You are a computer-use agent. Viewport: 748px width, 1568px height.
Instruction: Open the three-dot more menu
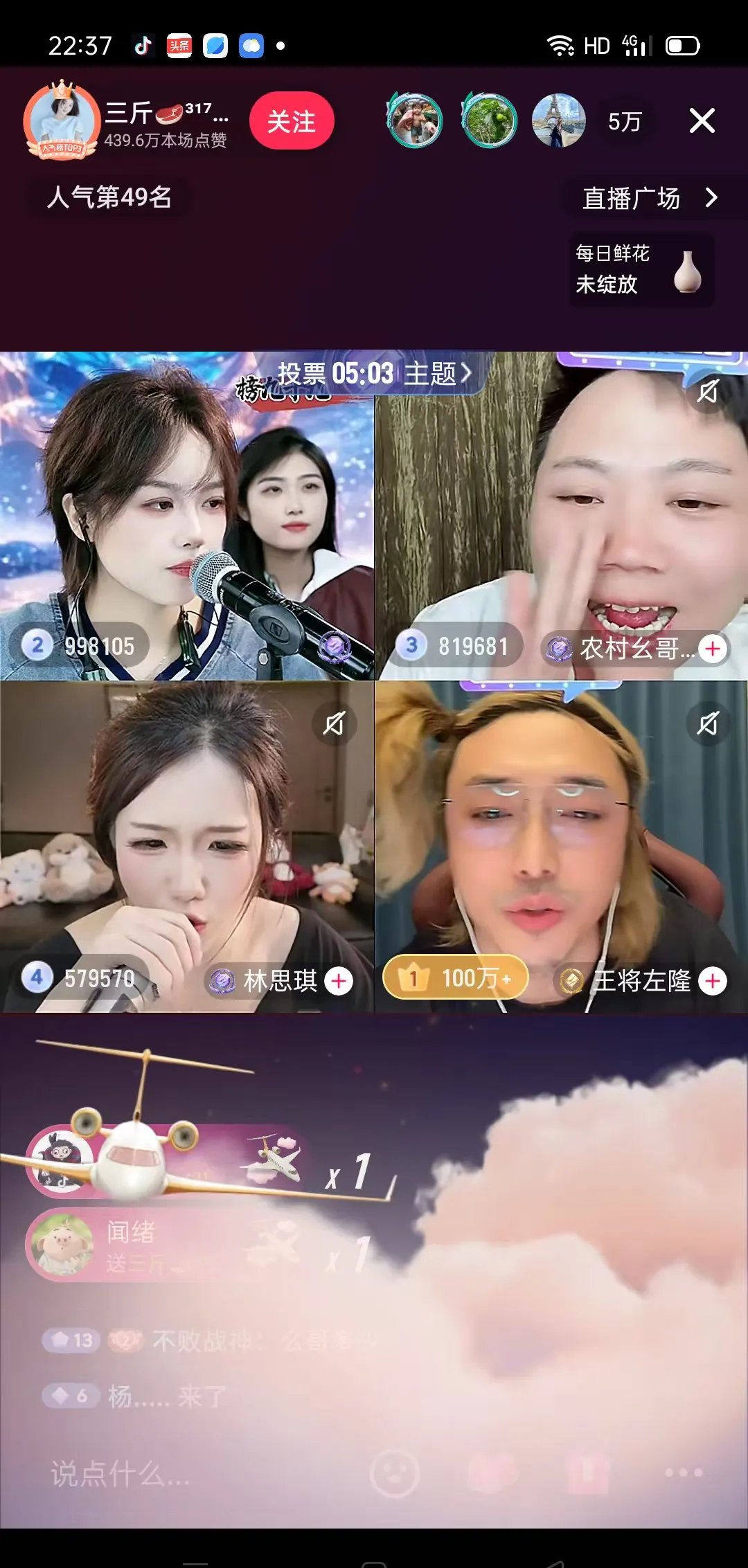click(684, 1472)
